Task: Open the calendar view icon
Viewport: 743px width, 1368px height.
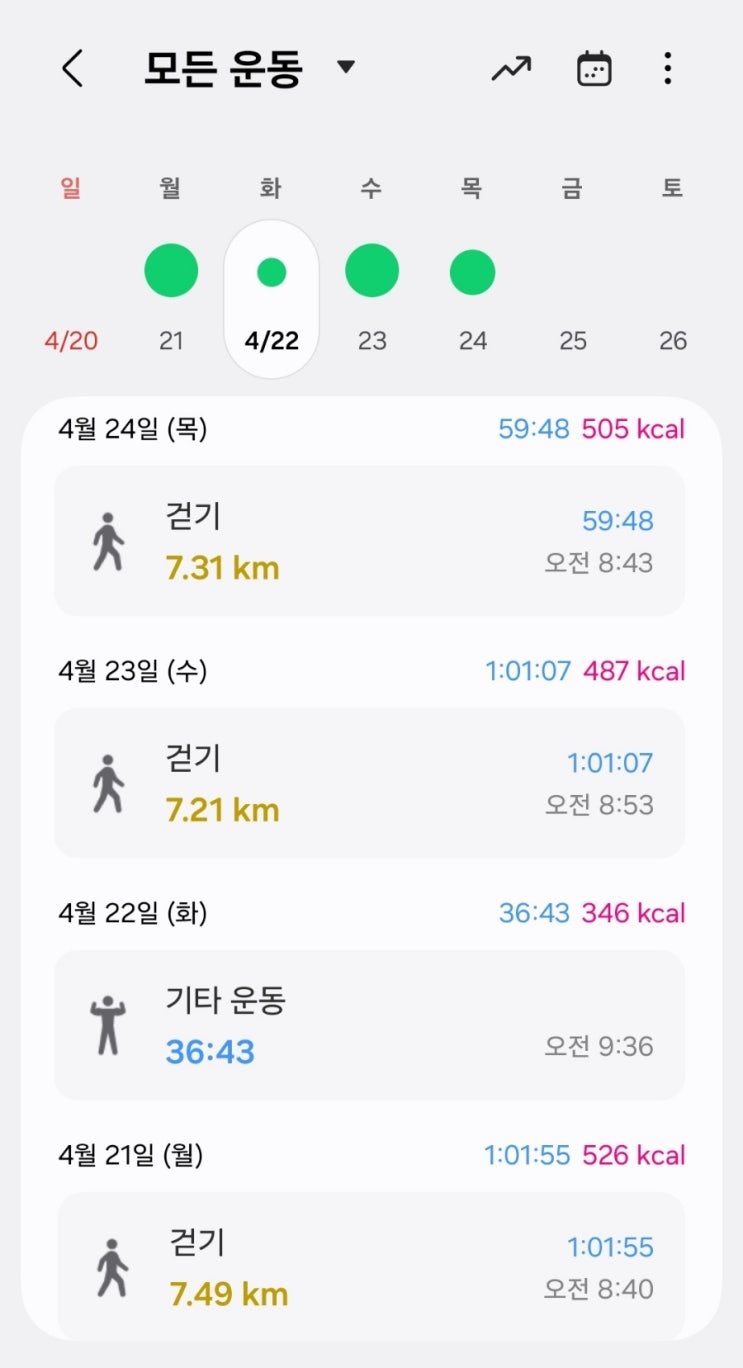Action: [594, 69]
